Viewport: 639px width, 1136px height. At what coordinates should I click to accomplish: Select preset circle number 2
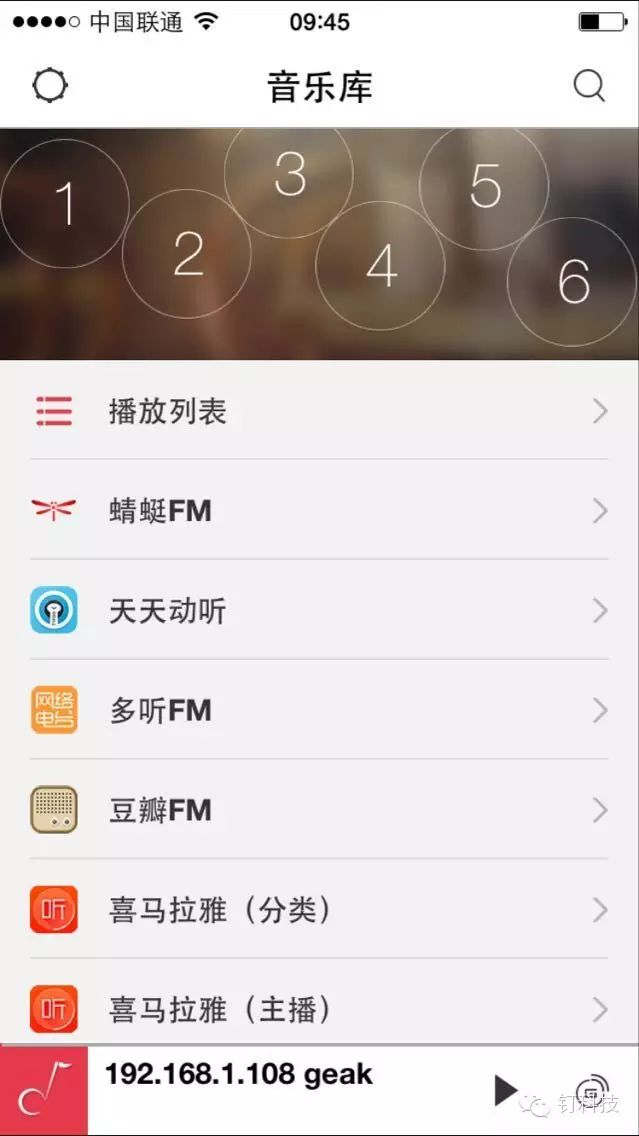187,254
